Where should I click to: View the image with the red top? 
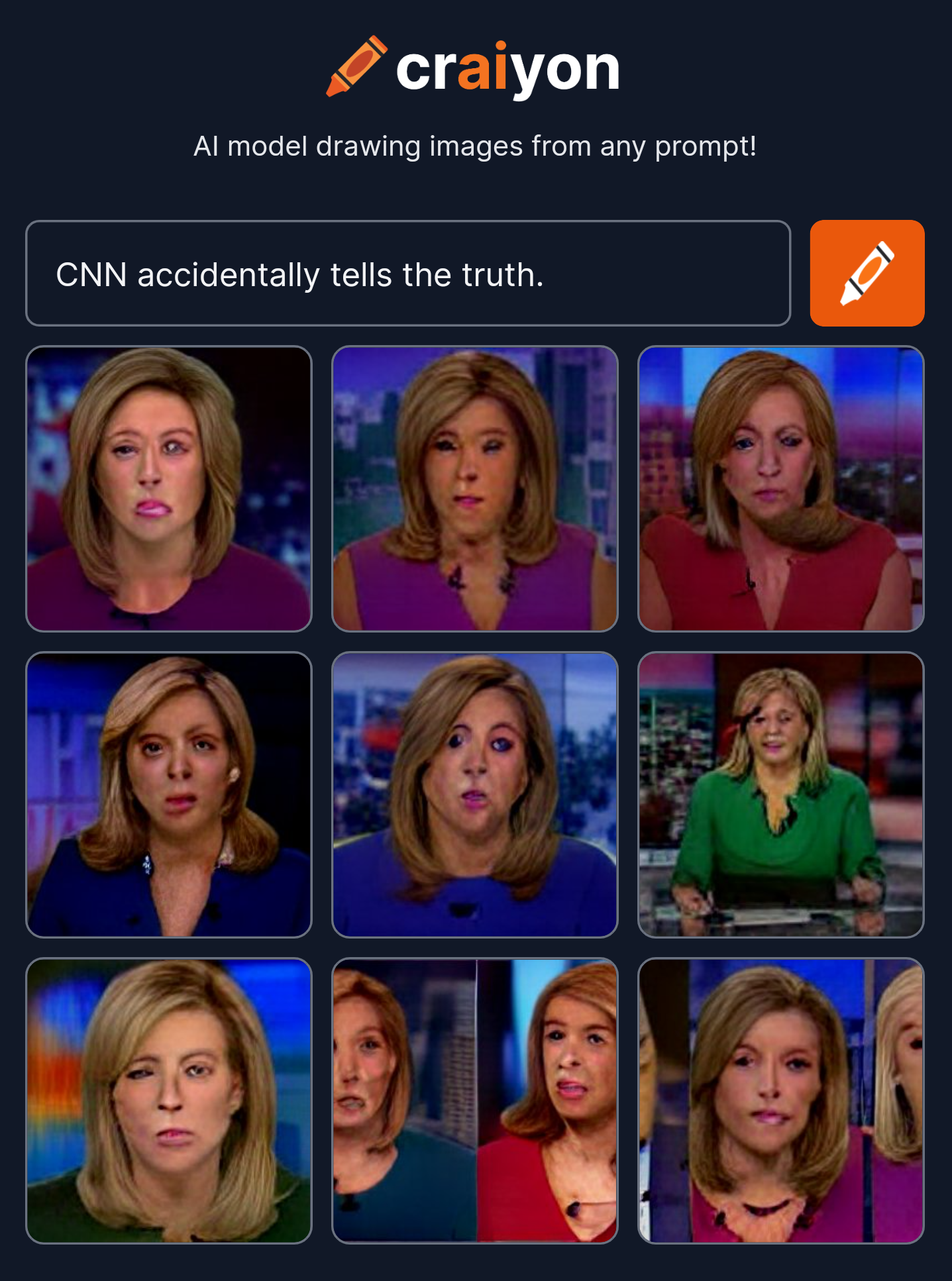coord(780,489)
